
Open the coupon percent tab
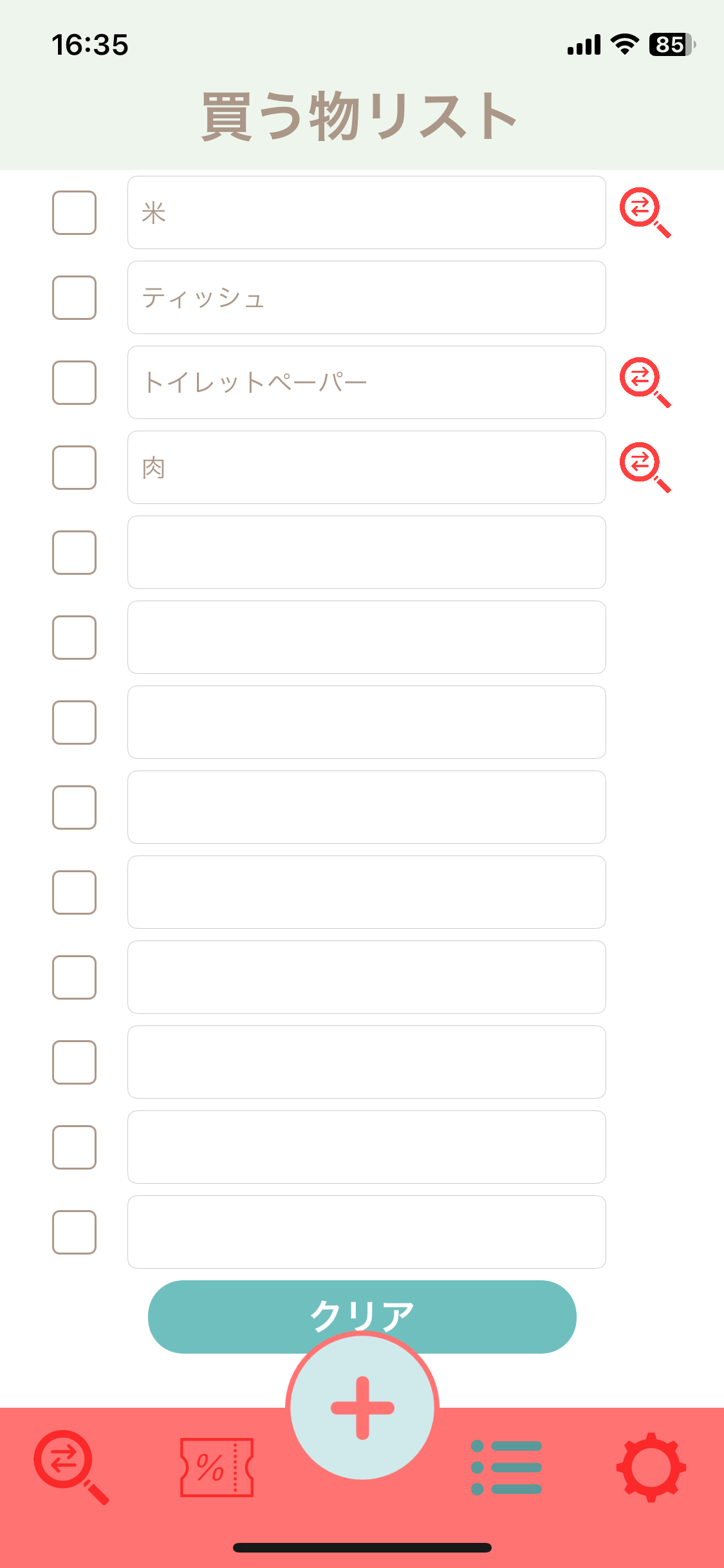coord(217,1468)
